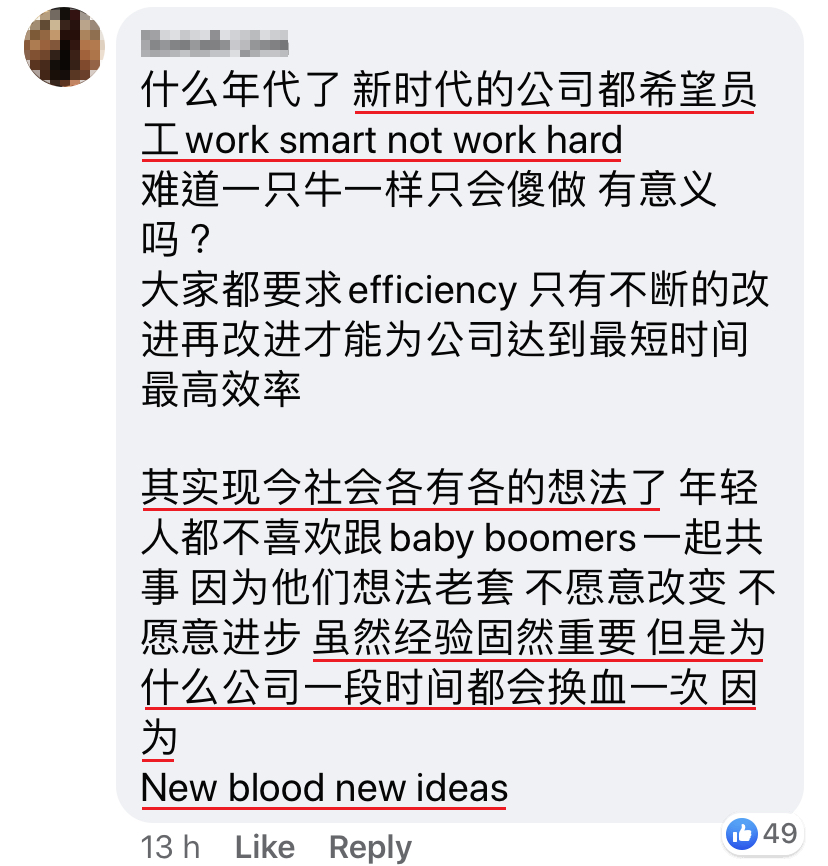Reply to this comment
The width and height of the screenshot is (828, 866).
(369, 848)
